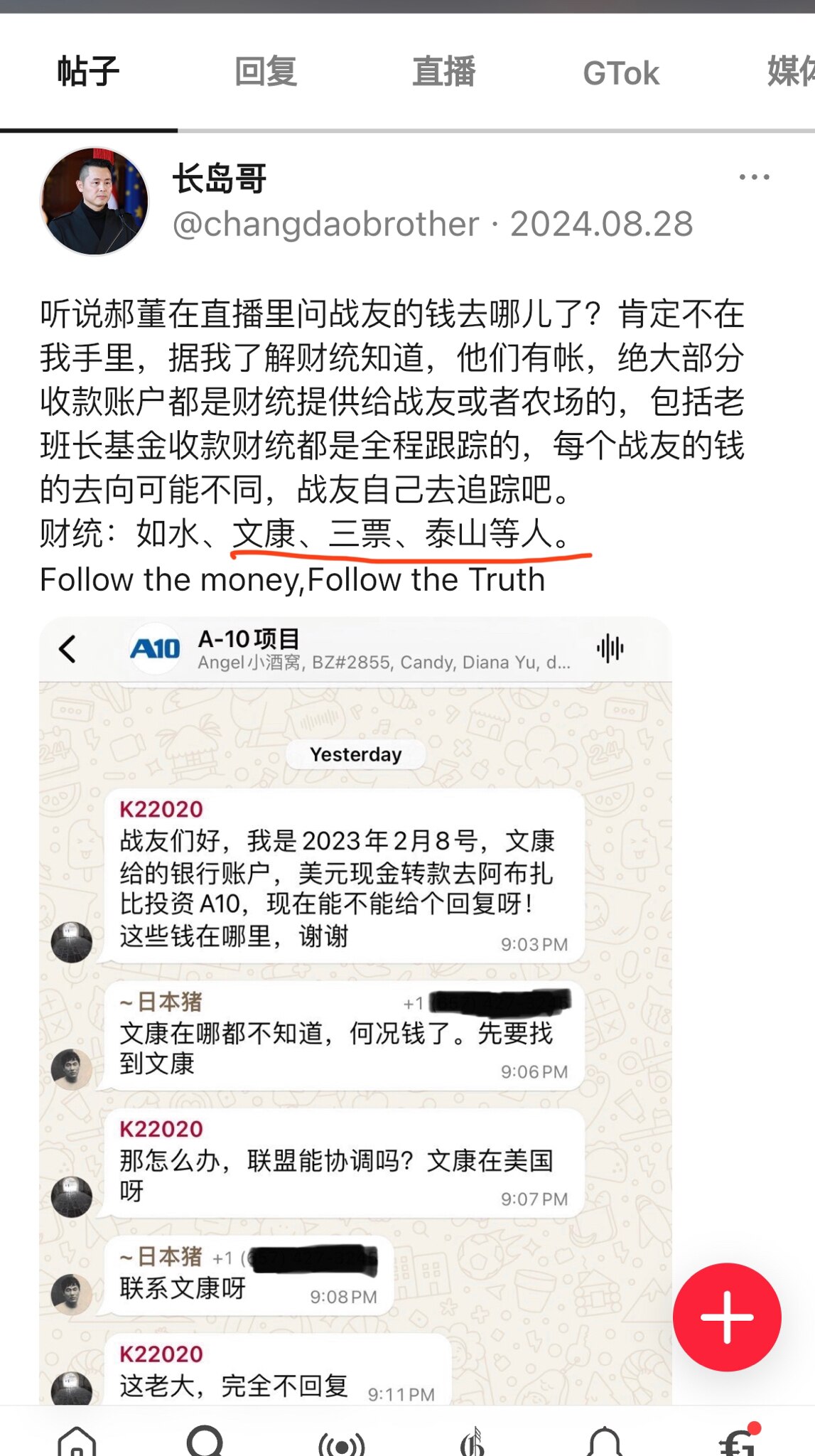Open the GTok tab
The width and height of the screenshot is (815, 1456).
point(620,73)
